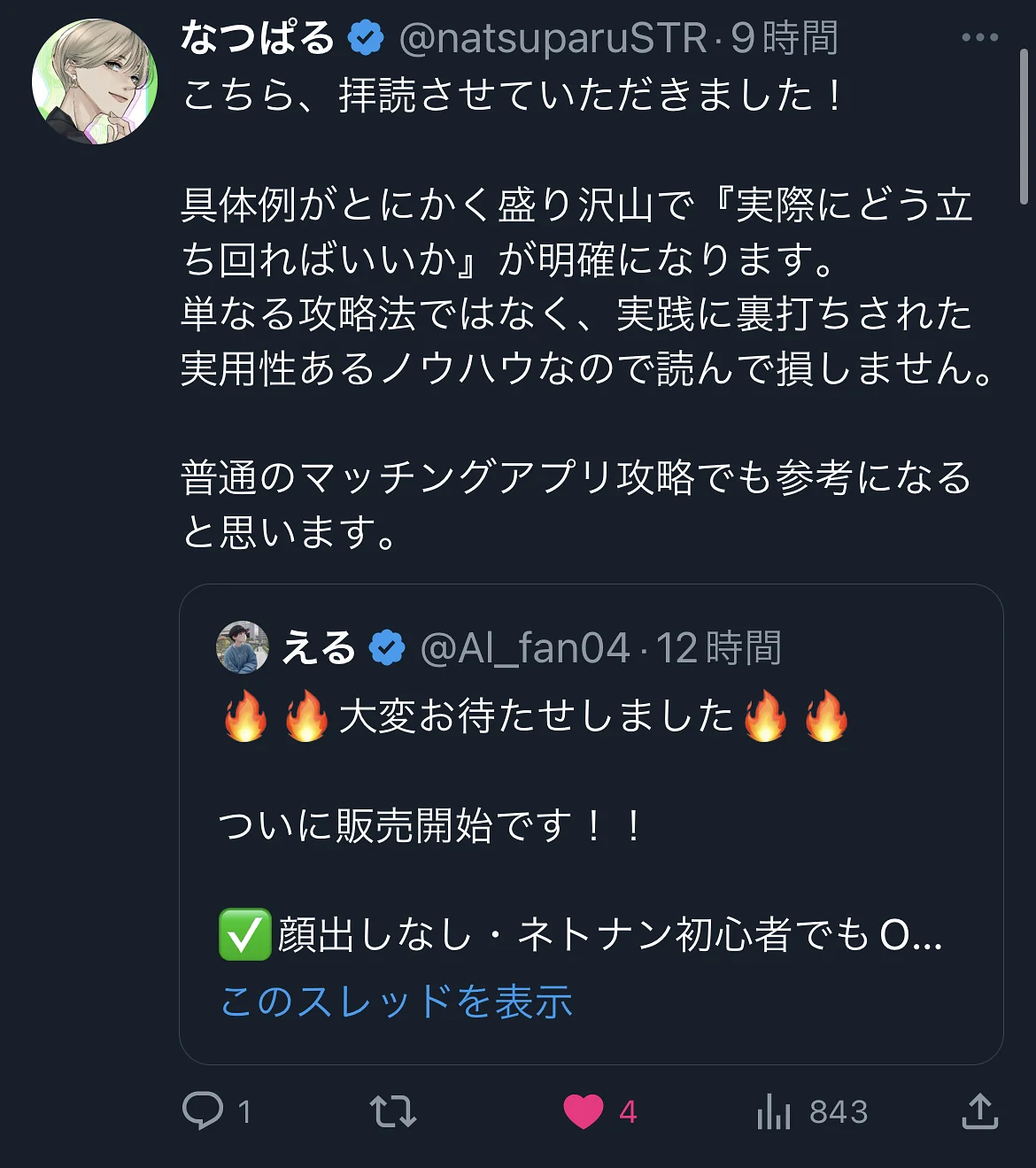Share this tweet via the share icon
The image size is (1036, 1168).
[x=979, y=1110]
